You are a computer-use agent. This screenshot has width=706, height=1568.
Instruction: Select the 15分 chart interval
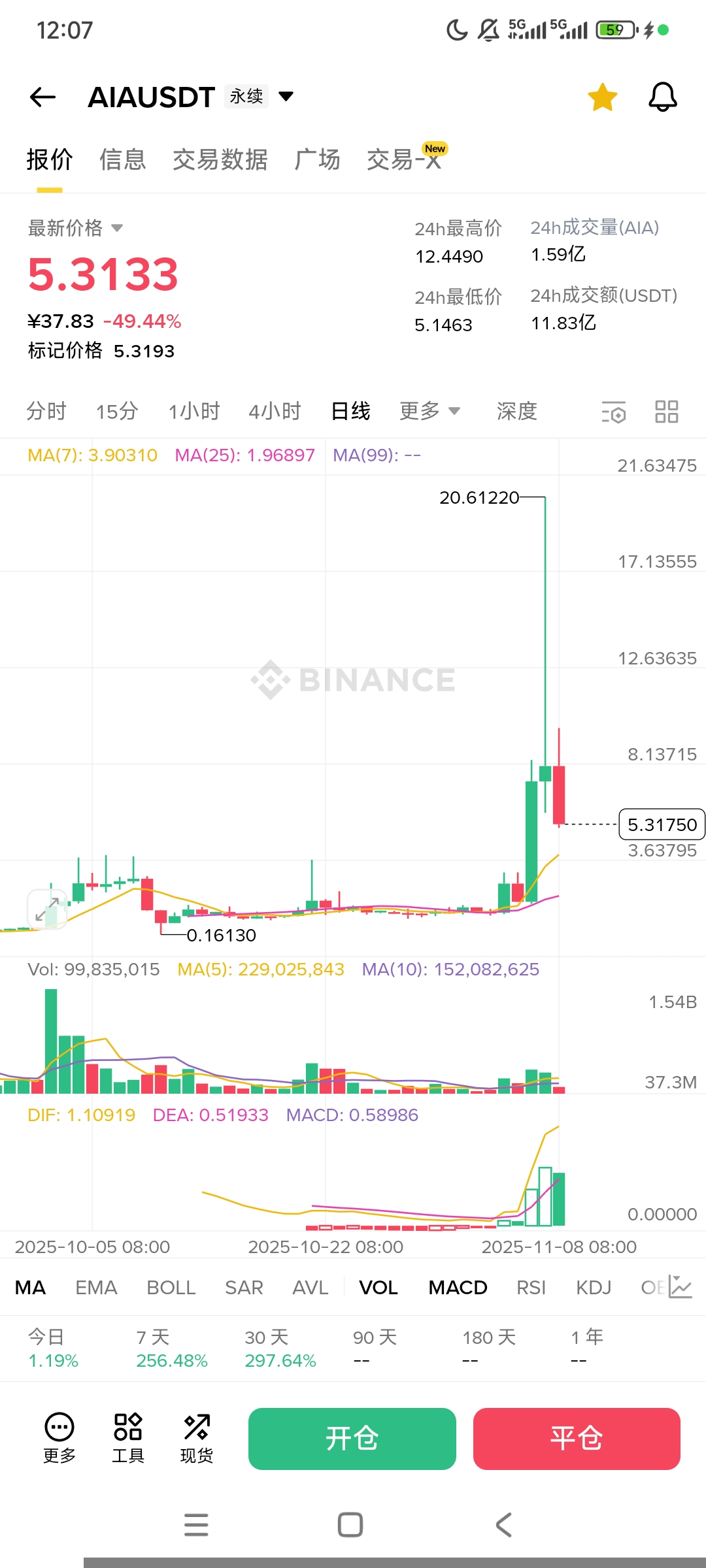pos(117,411)
